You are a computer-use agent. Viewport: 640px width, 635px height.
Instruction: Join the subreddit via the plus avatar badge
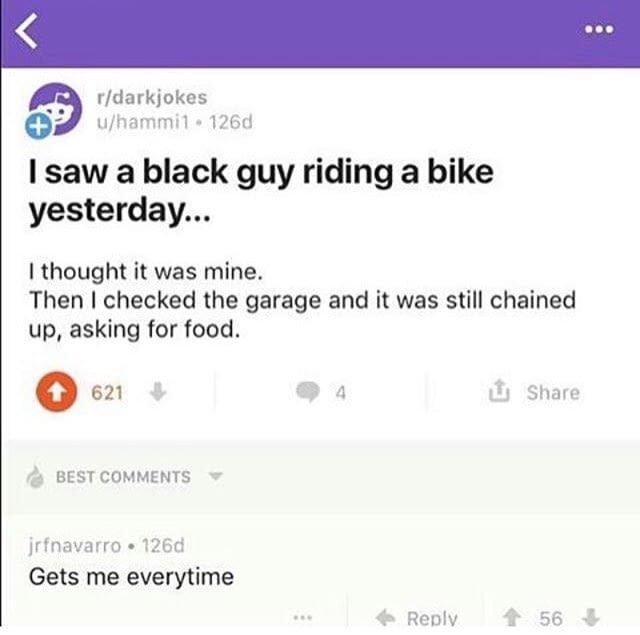37,126
